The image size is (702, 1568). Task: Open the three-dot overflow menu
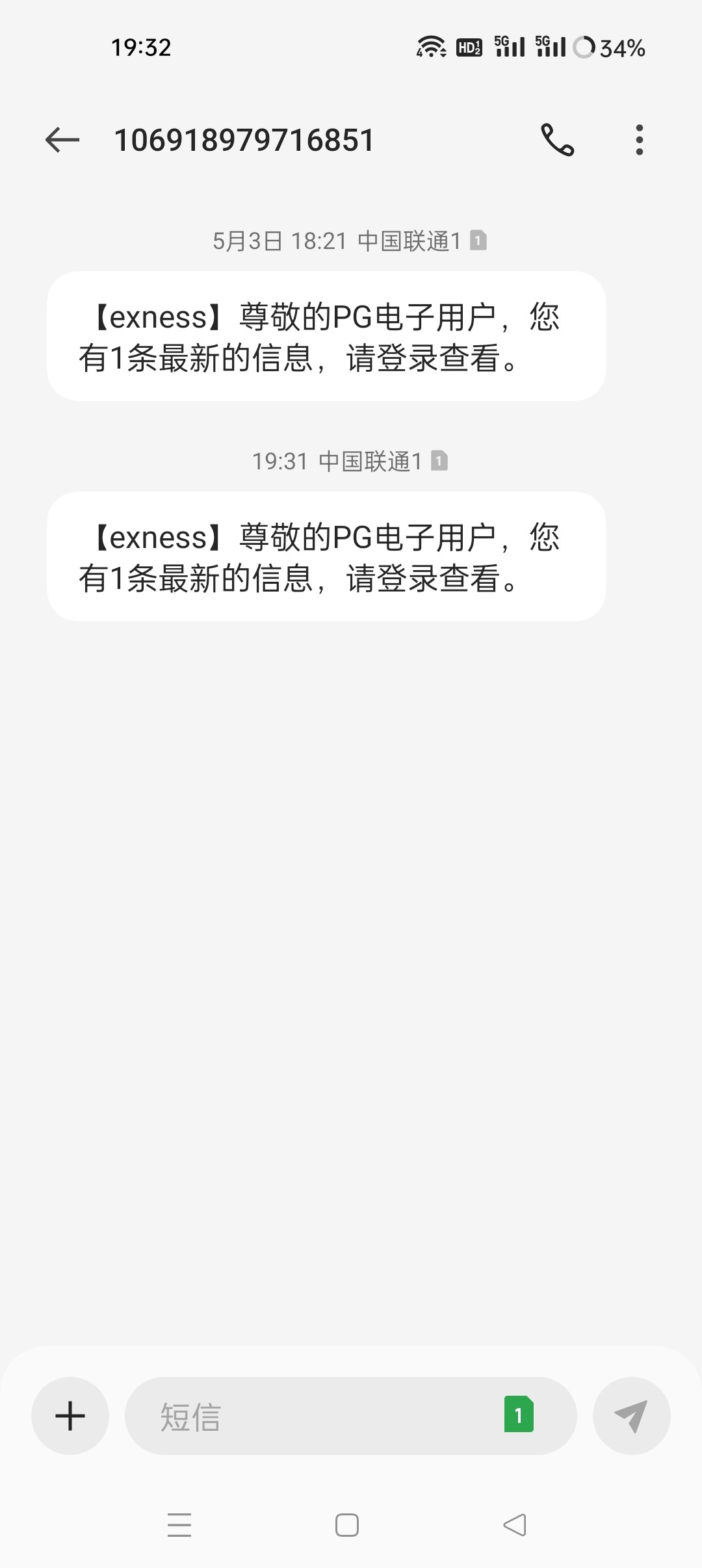640,140
